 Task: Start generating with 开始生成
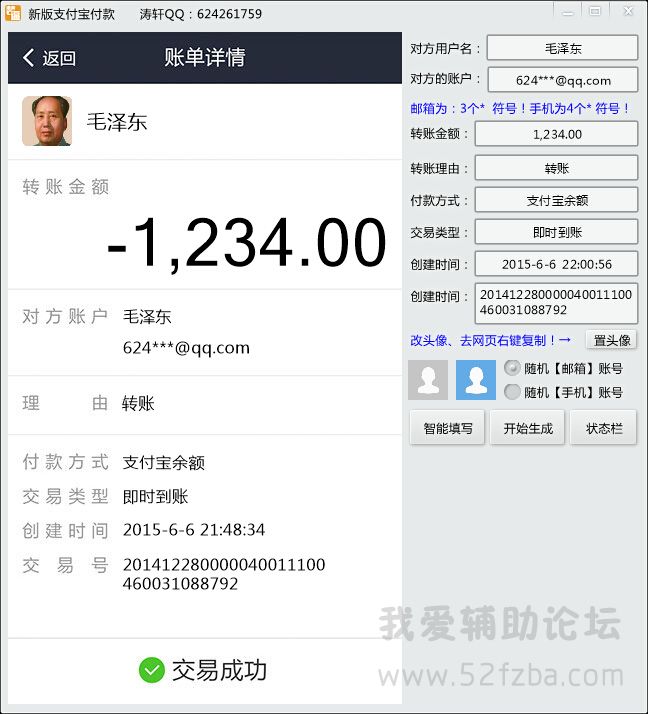coord(528,428)
